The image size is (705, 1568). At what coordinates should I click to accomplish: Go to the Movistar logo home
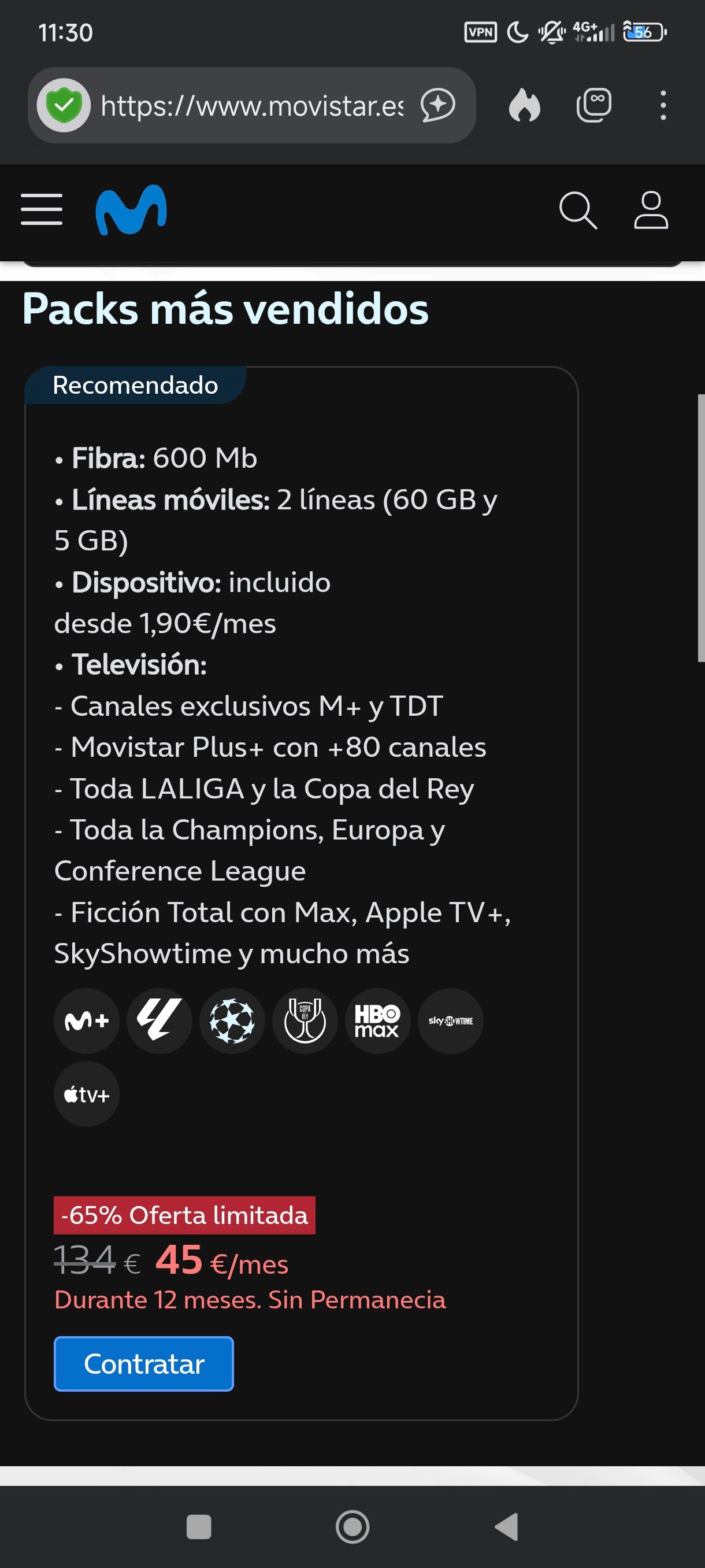click(131, 209)
